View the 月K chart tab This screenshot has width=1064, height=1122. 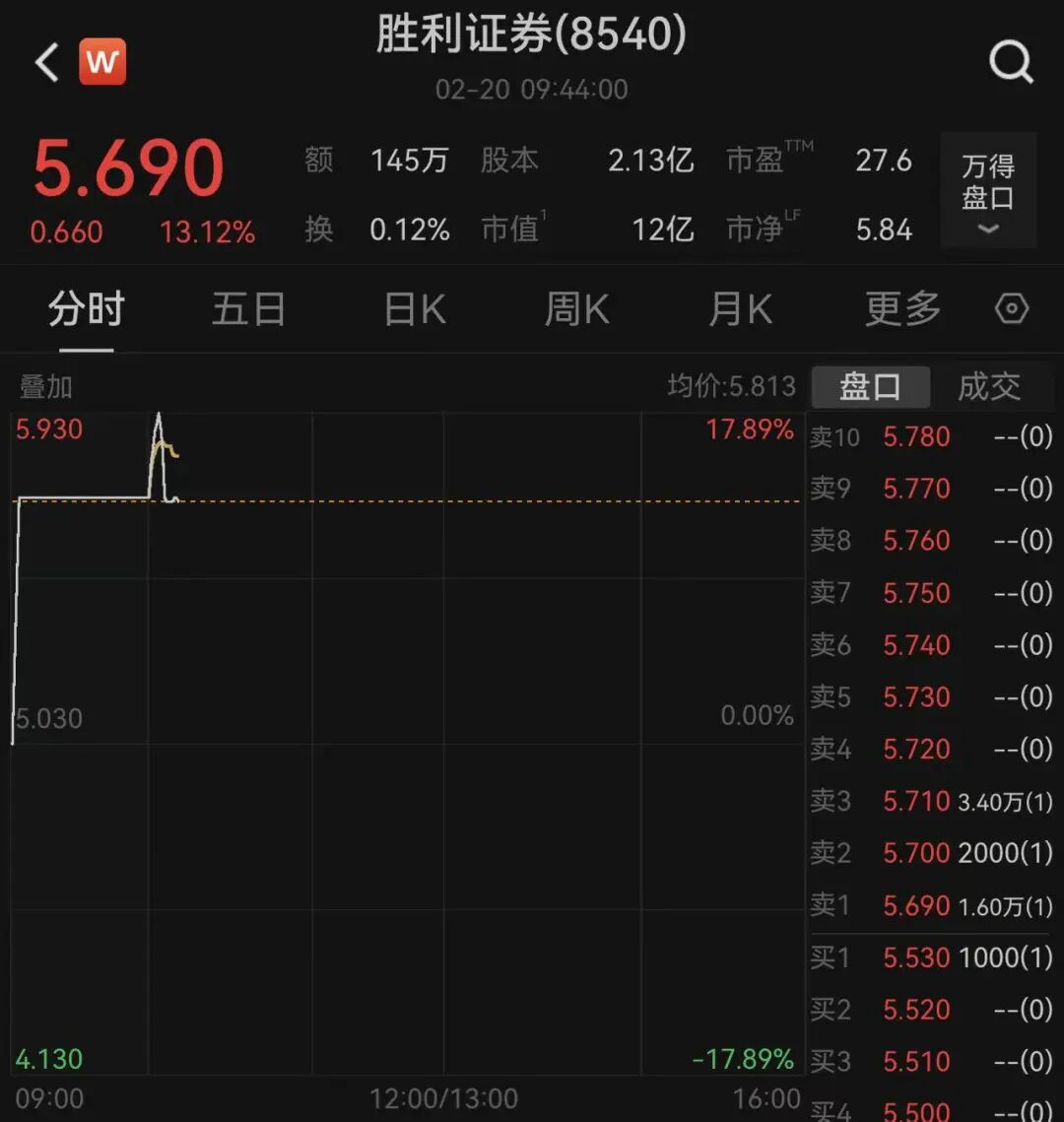tap(740, 310)
